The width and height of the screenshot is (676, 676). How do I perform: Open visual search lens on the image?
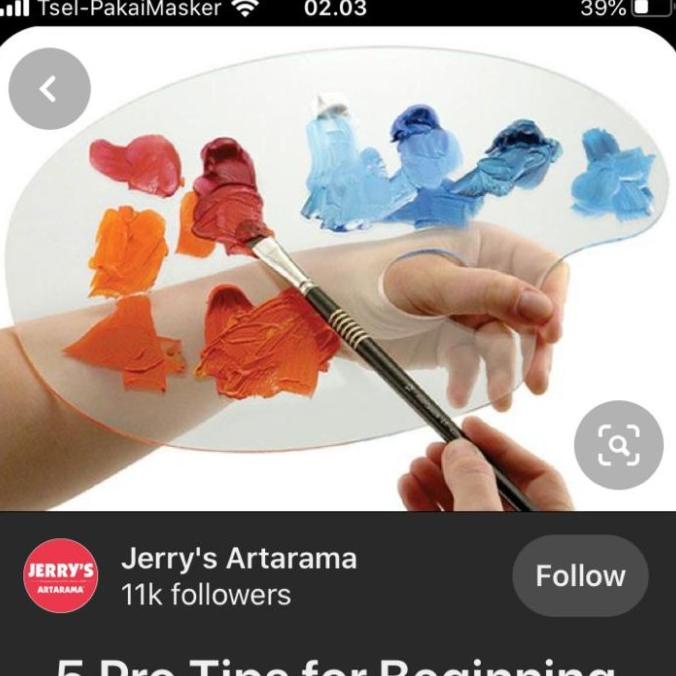click(618, 445)
